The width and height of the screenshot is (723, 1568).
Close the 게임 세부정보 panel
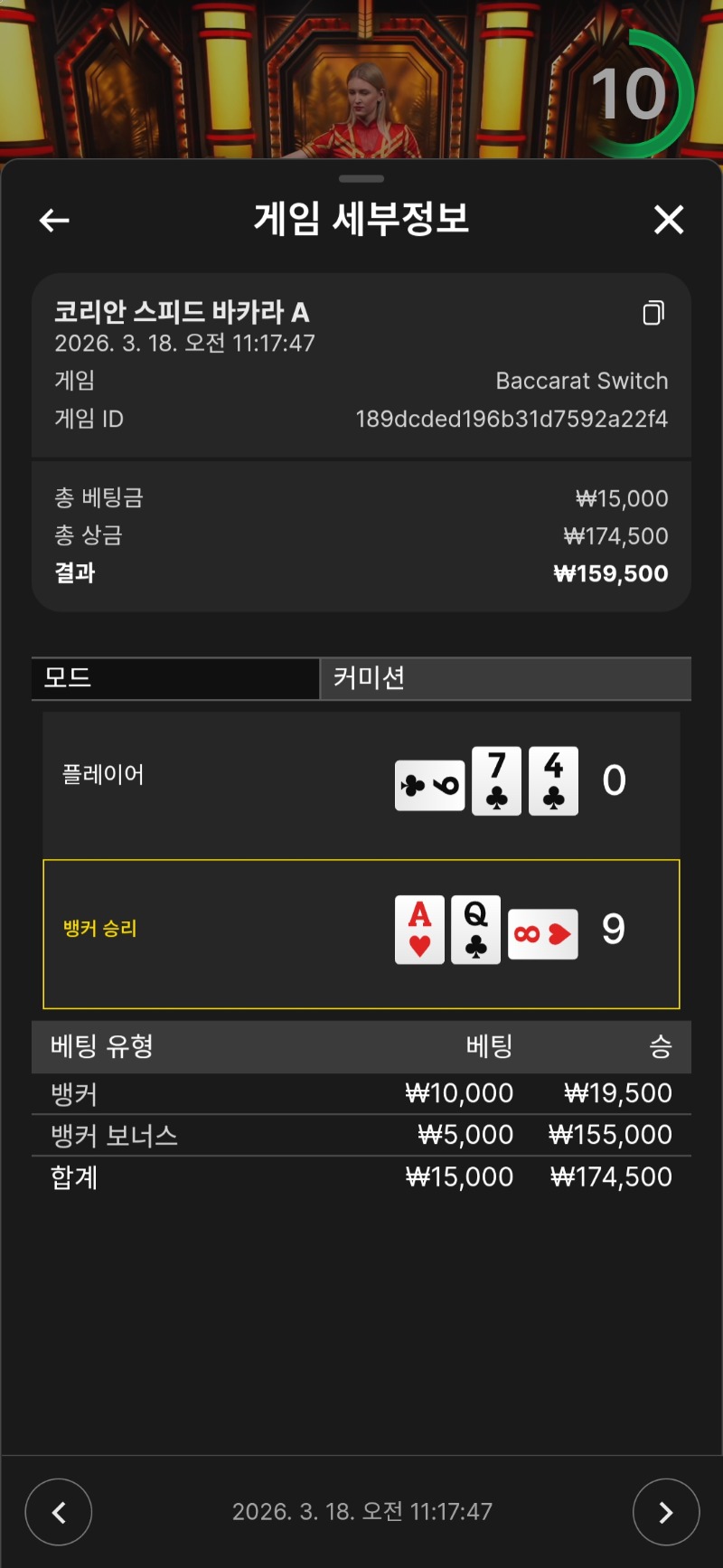pos(669,220)
